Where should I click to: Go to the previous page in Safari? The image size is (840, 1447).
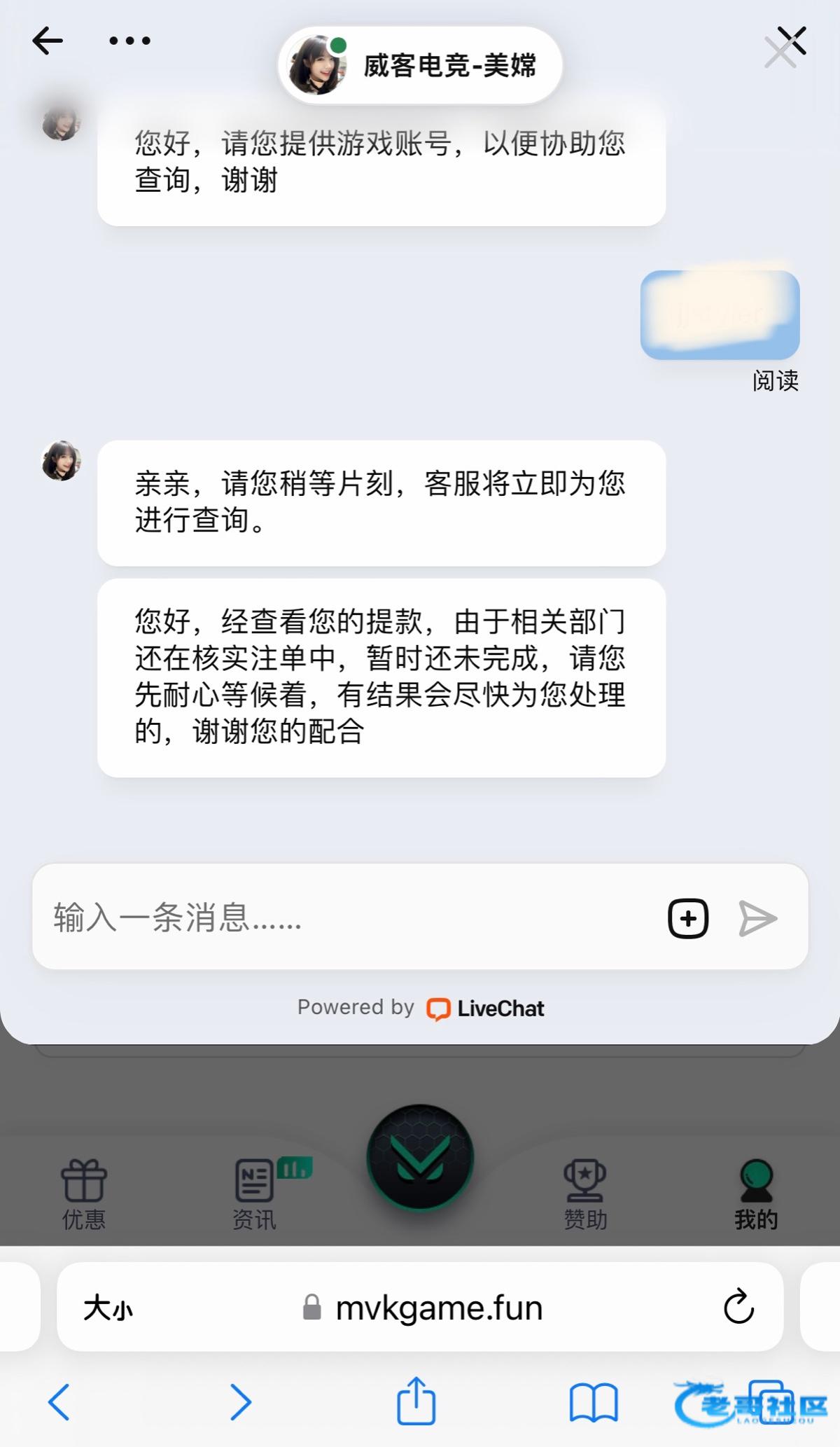pyautogui.click(x=59, y=1402)
